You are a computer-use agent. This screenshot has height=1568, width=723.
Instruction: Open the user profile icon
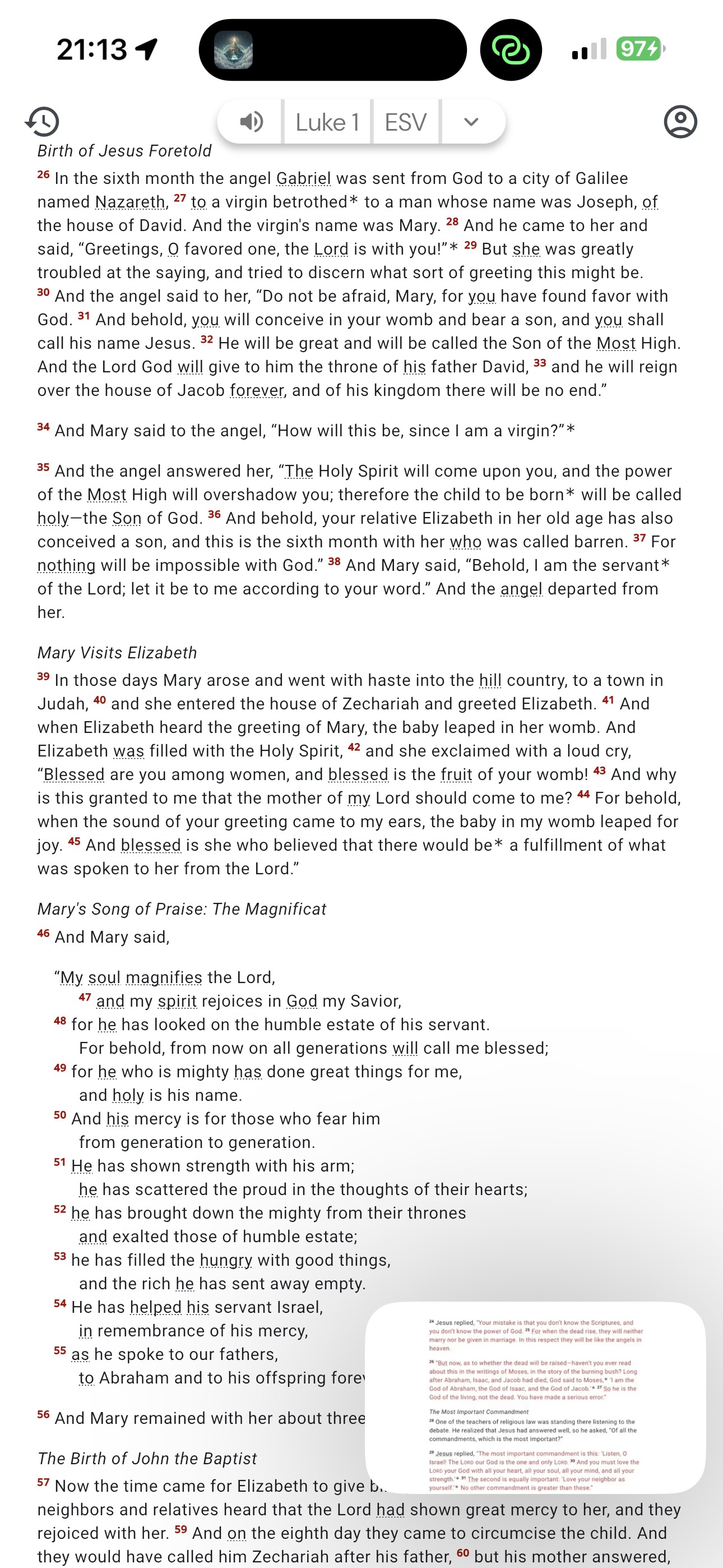point(680,121)
